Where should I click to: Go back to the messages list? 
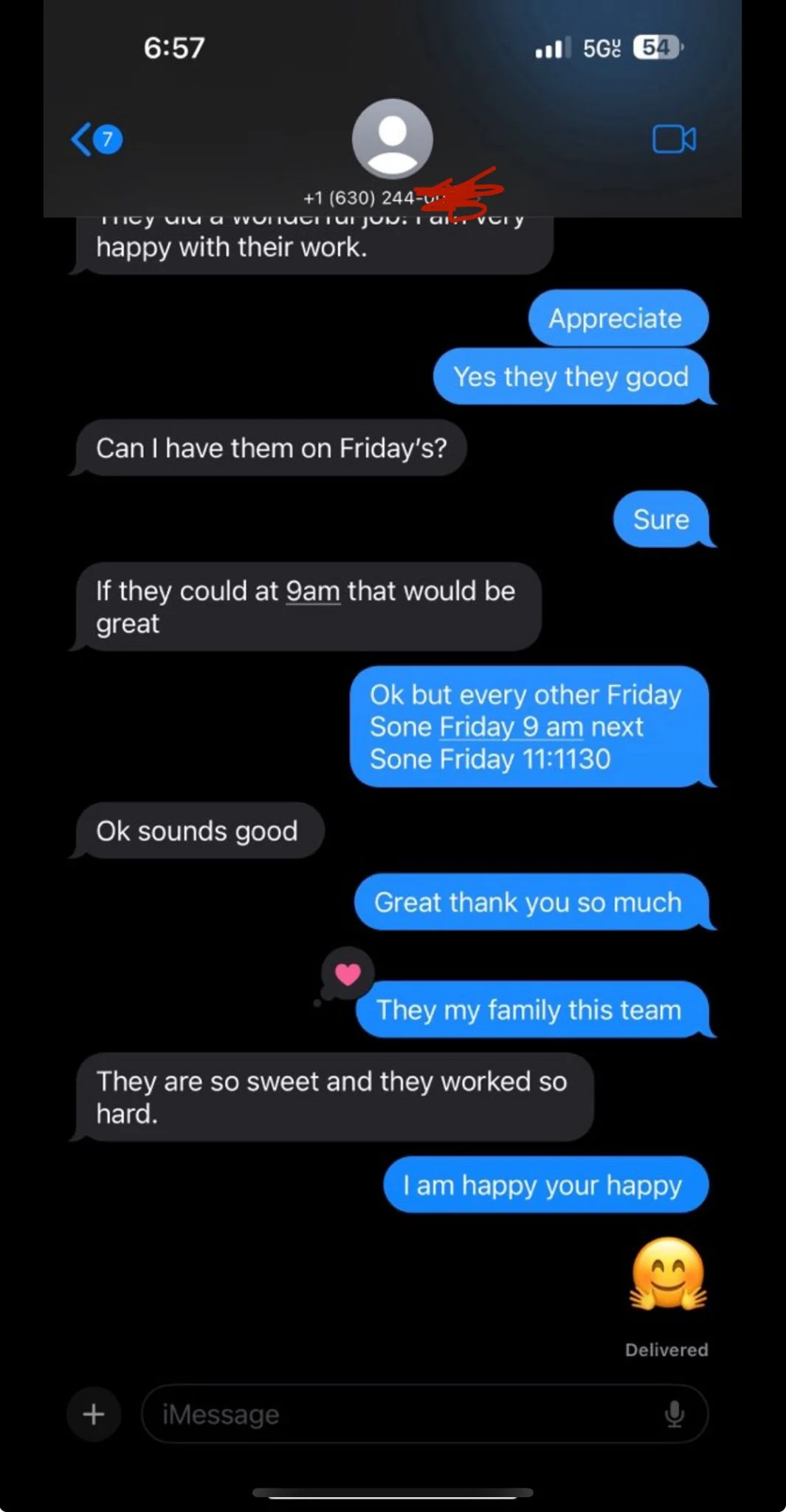96,139
